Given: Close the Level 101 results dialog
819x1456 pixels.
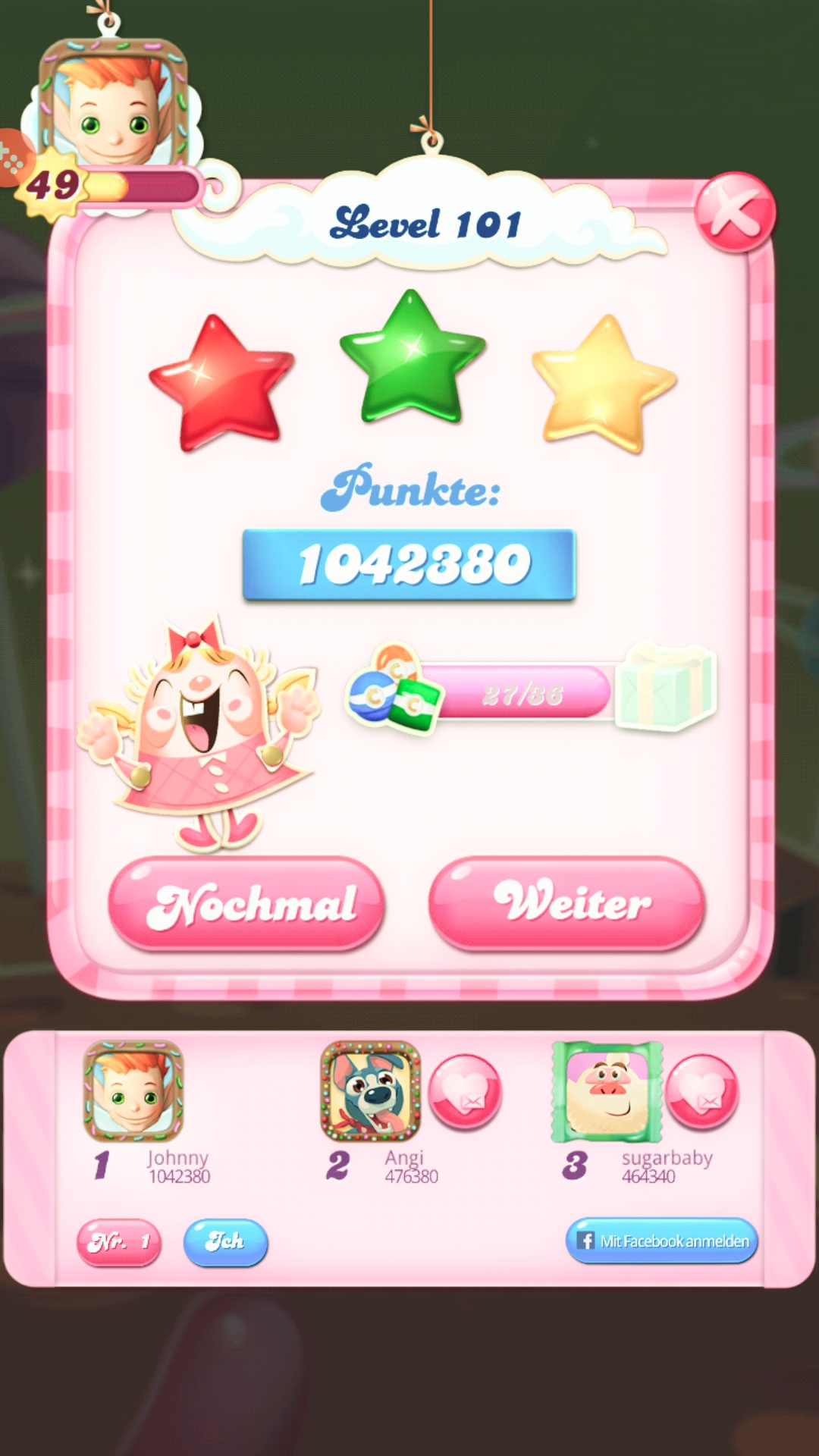Looking at the screenshot, I should [x=734, y=213].
